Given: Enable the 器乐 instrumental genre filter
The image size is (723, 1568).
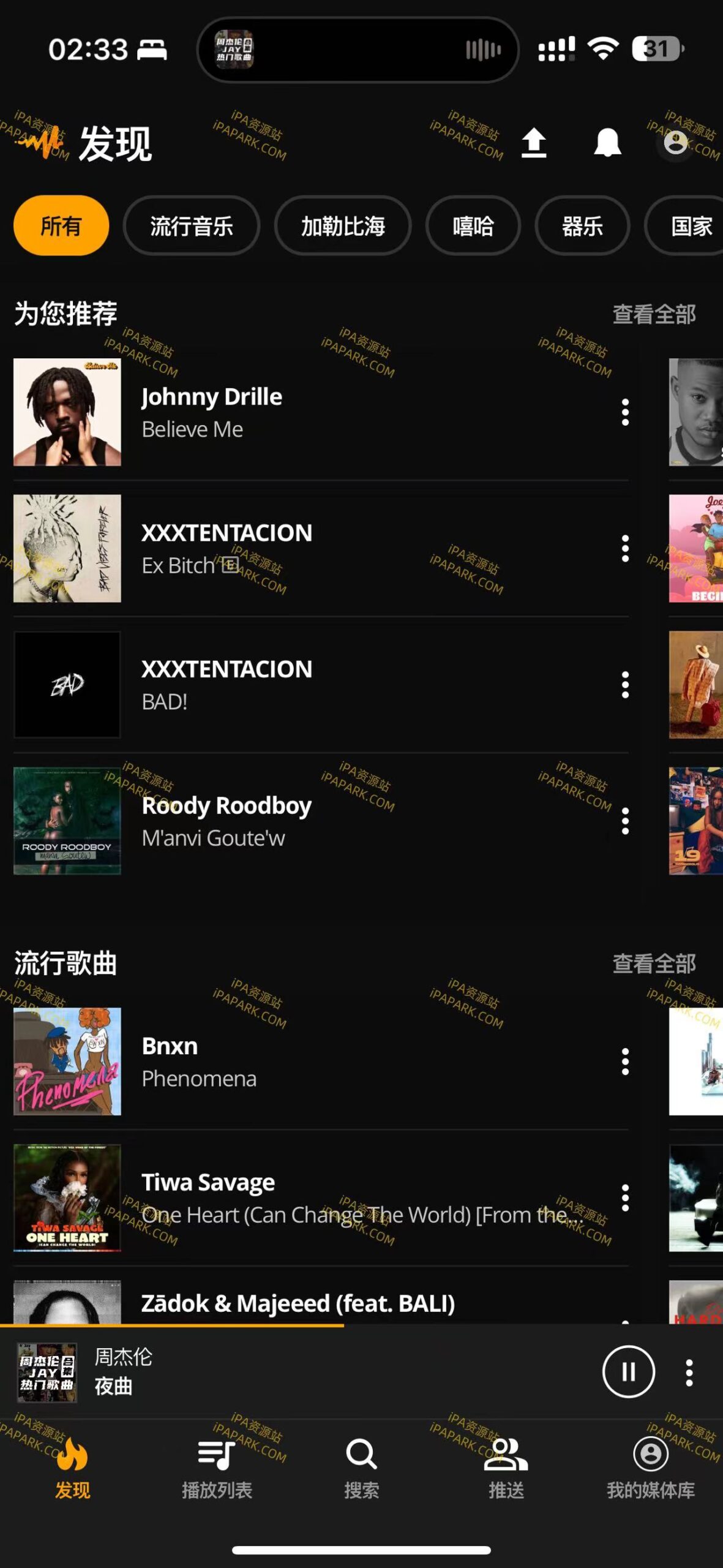Looking at the screenshot, I should coord(582,226).
